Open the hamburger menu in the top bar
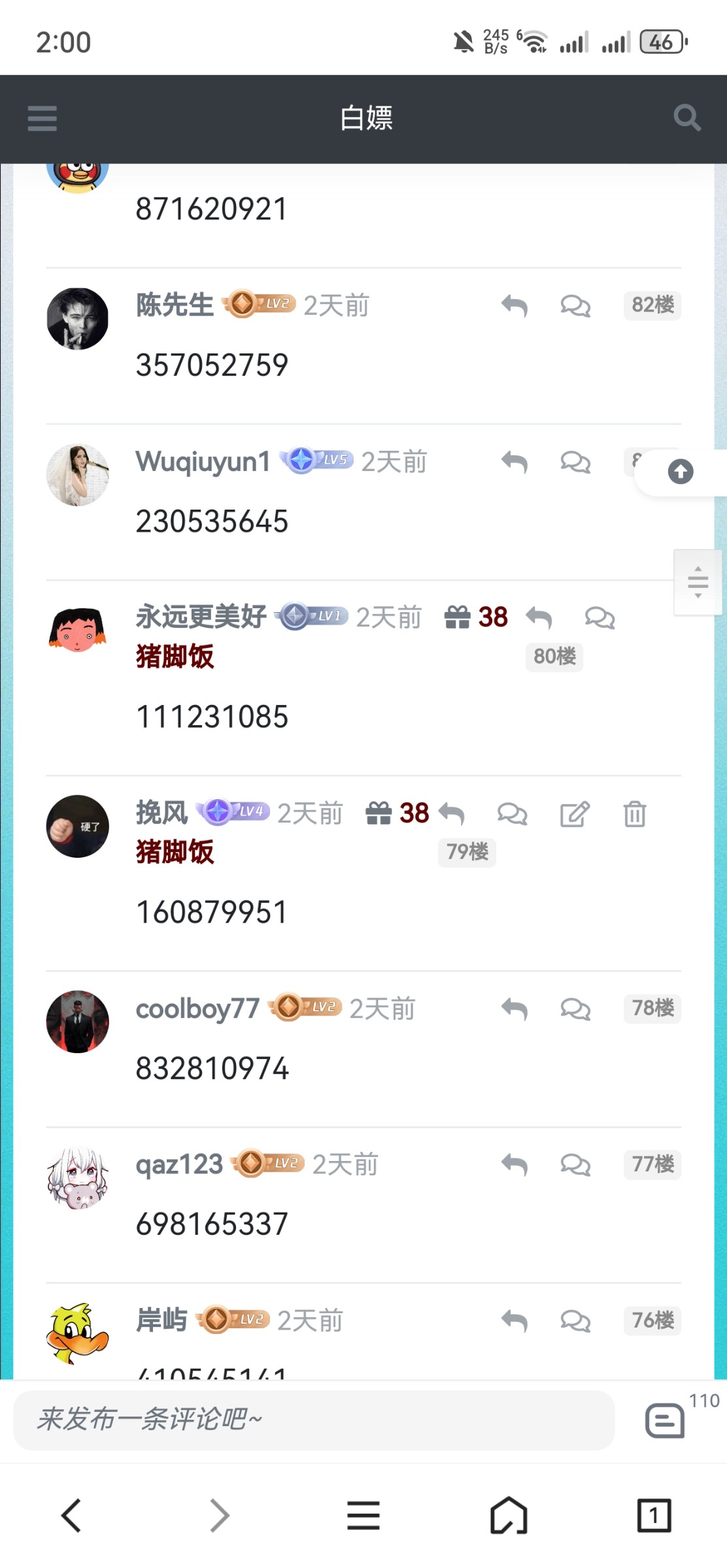The image size is (727, 1568). 42,118
